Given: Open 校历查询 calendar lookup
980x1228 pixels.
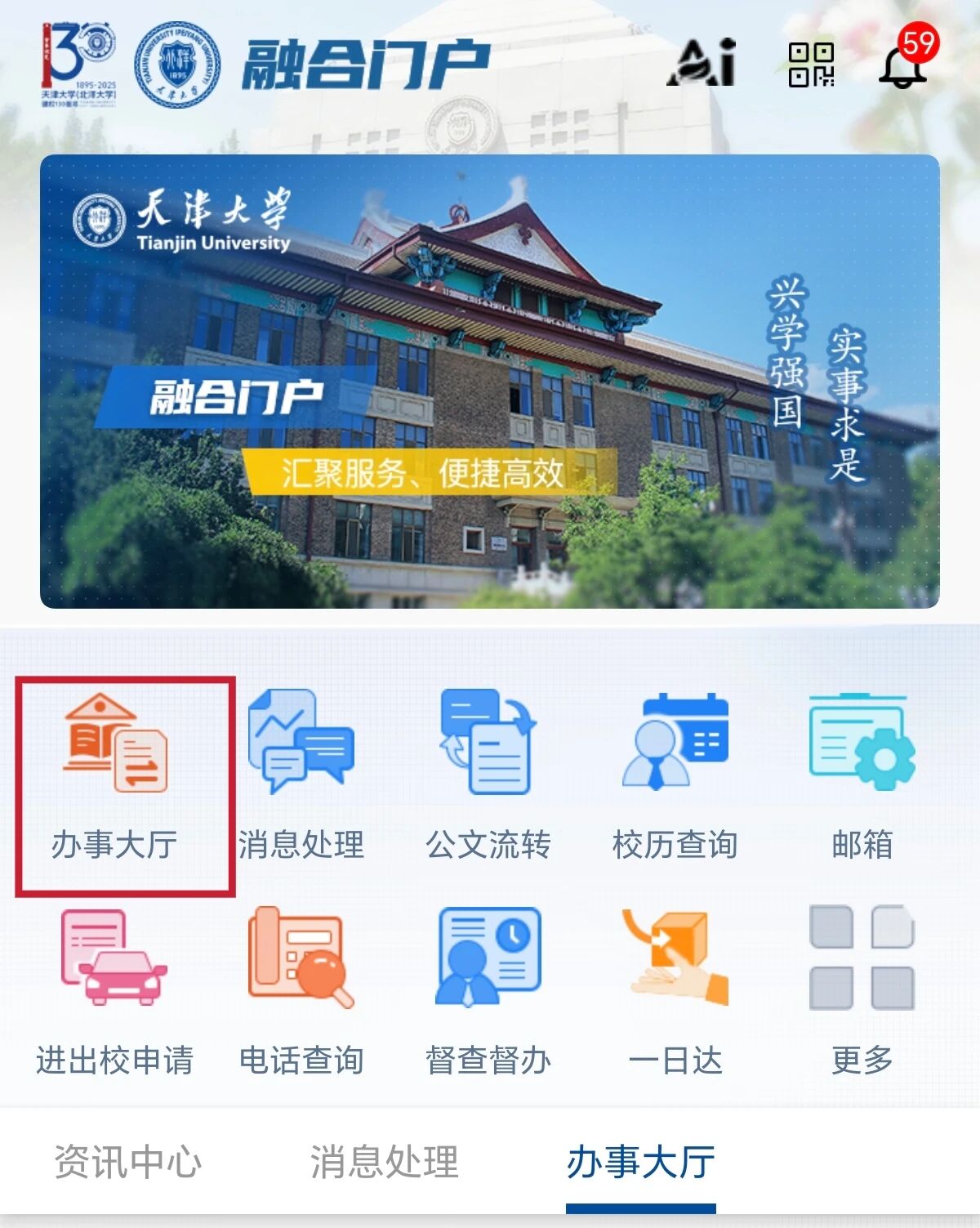Looking at the screenshot, I should click(x=675, y=776).
